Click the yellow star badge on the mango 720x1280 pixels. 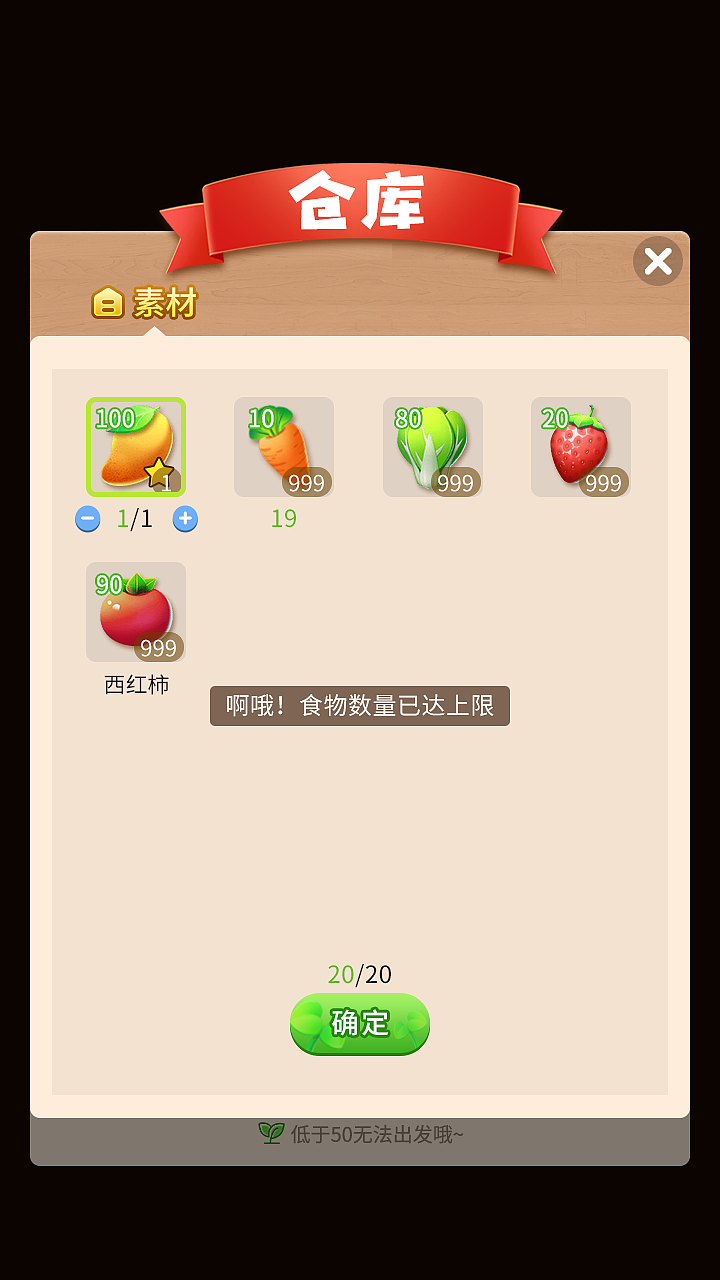tap(160, 472)
